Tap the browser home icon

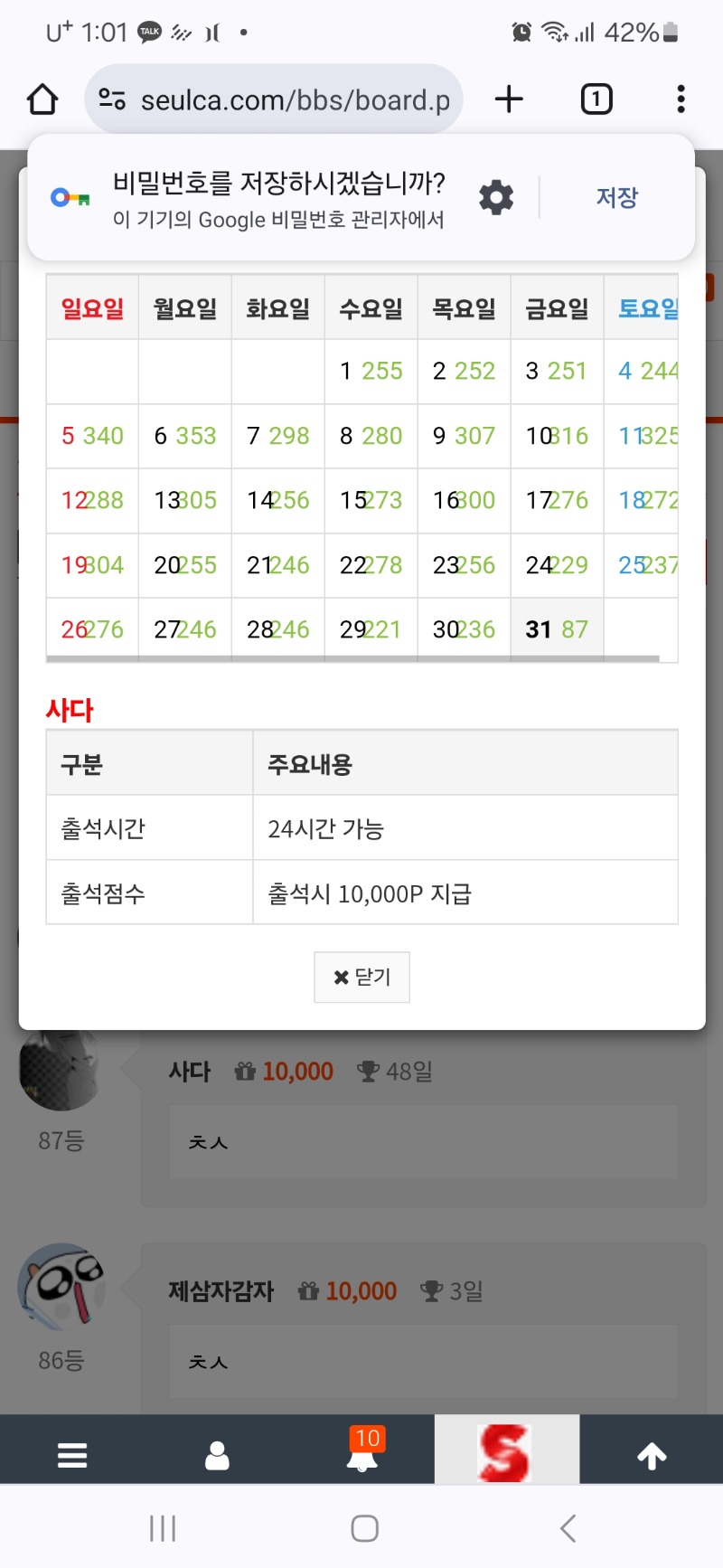pyautogui.click(x=42, y=99)
